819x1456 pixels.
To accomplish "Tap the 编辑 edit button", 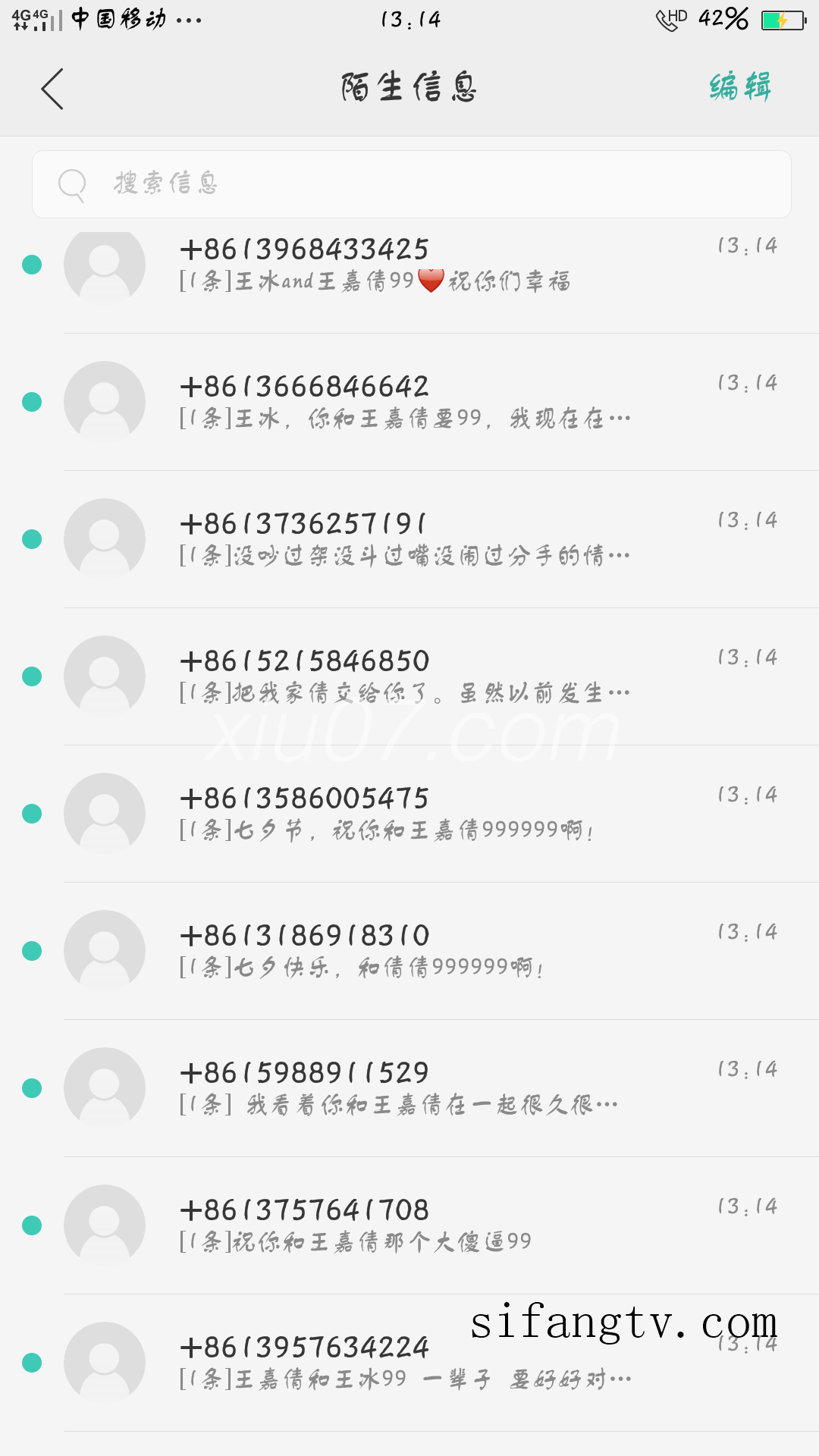I will (740, 87).
